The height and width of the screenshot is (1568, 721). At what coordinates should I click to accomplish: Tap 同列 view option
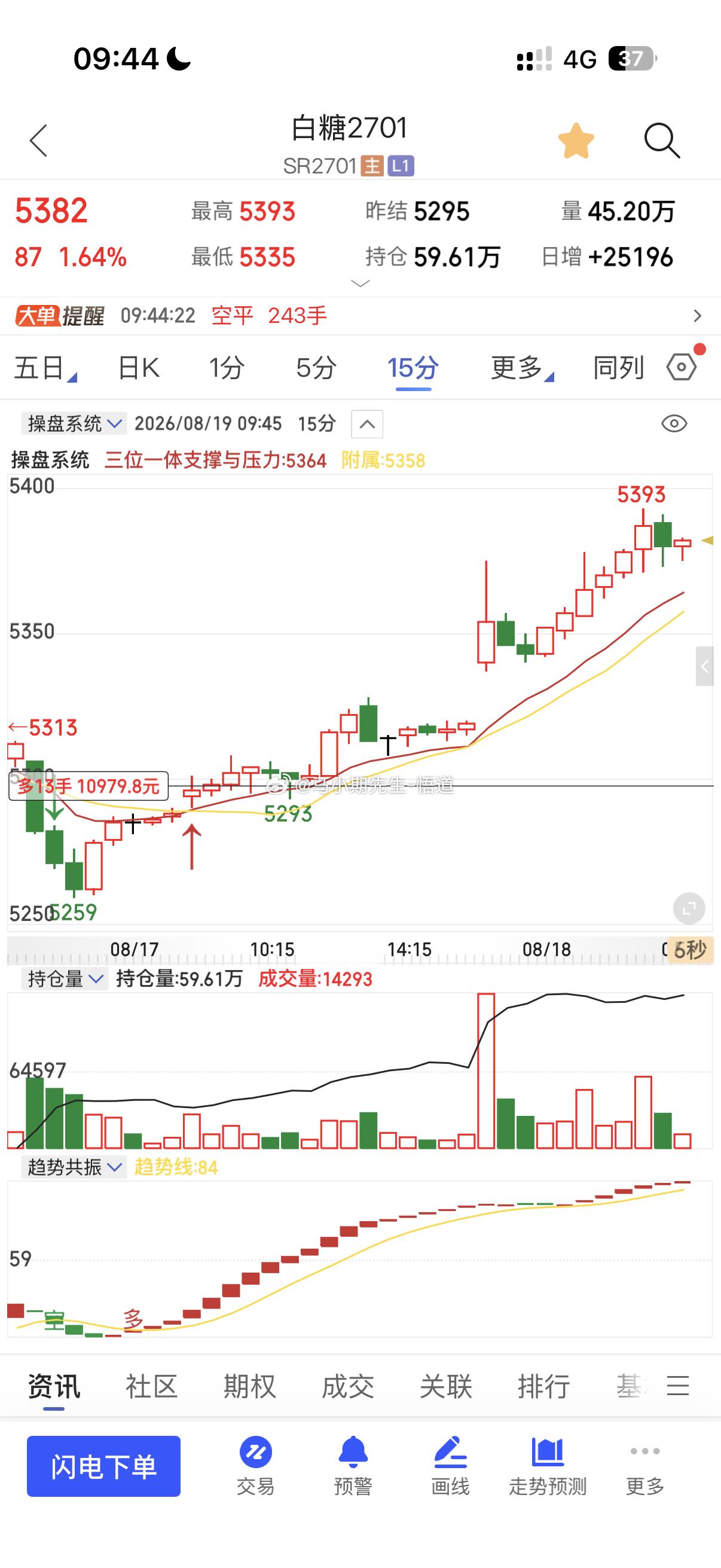click(x=618, y=368)
